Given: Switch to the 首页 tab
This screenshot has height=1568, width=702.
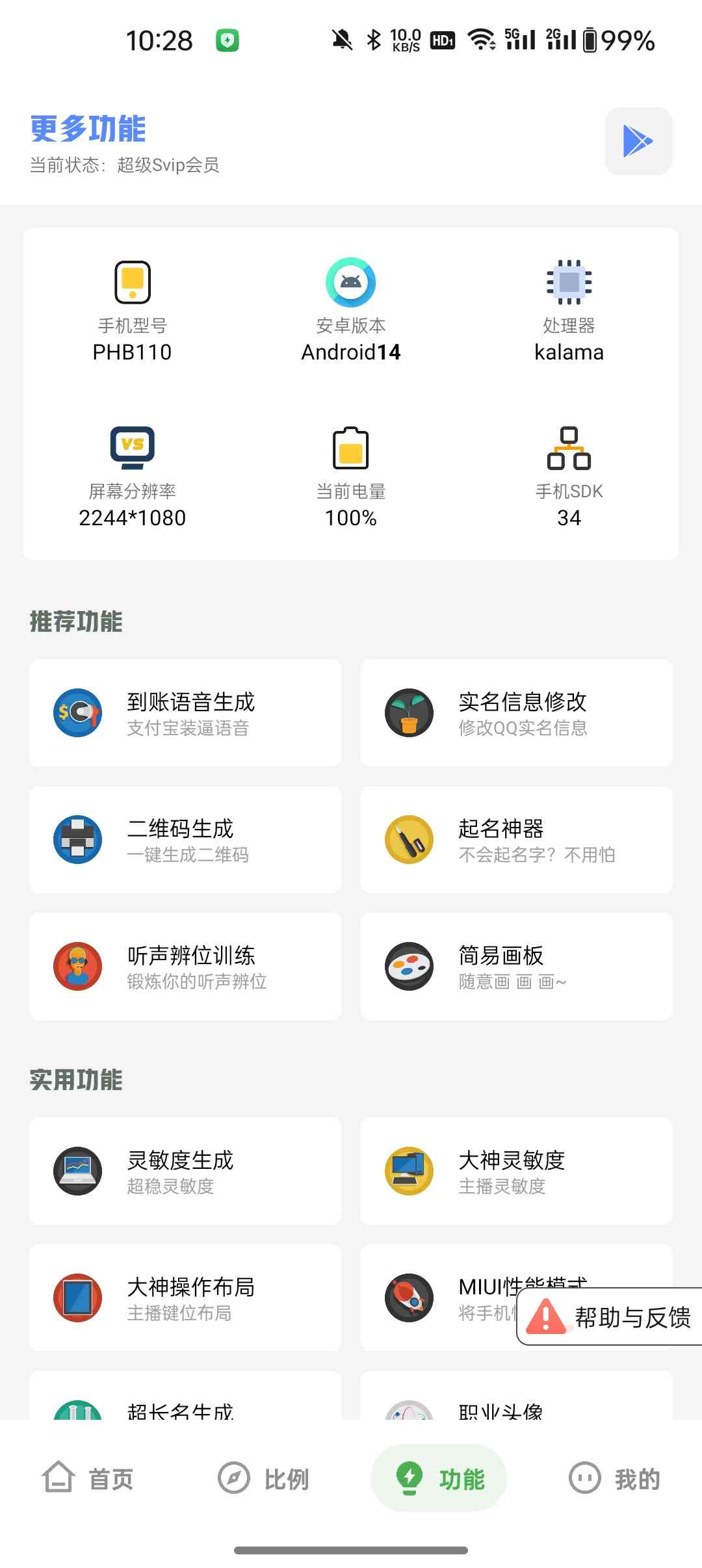Looking at the screenshot, I should coord(88,1479).
